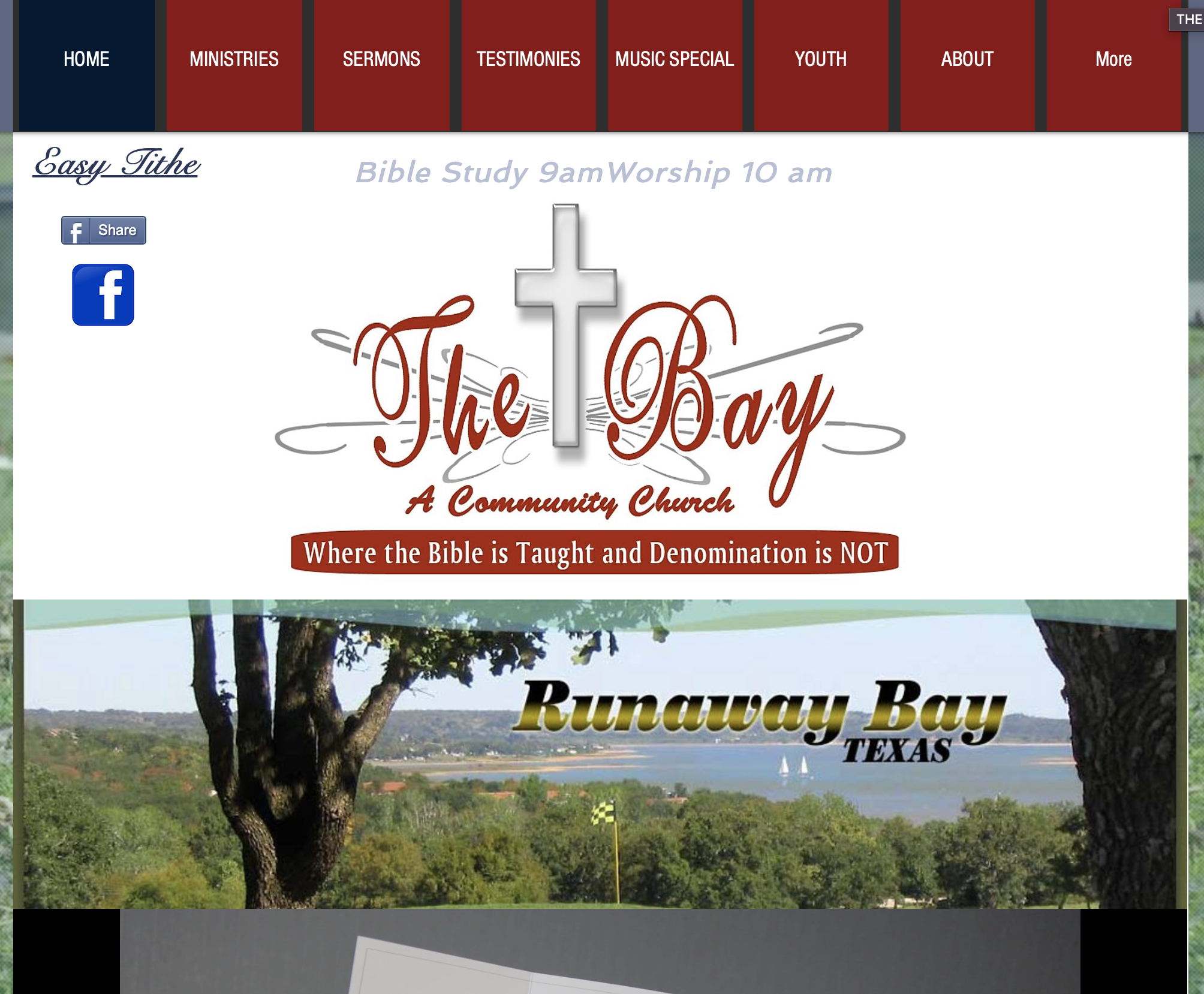
Task: Open the Testimonies section
Action: point(528,59)
